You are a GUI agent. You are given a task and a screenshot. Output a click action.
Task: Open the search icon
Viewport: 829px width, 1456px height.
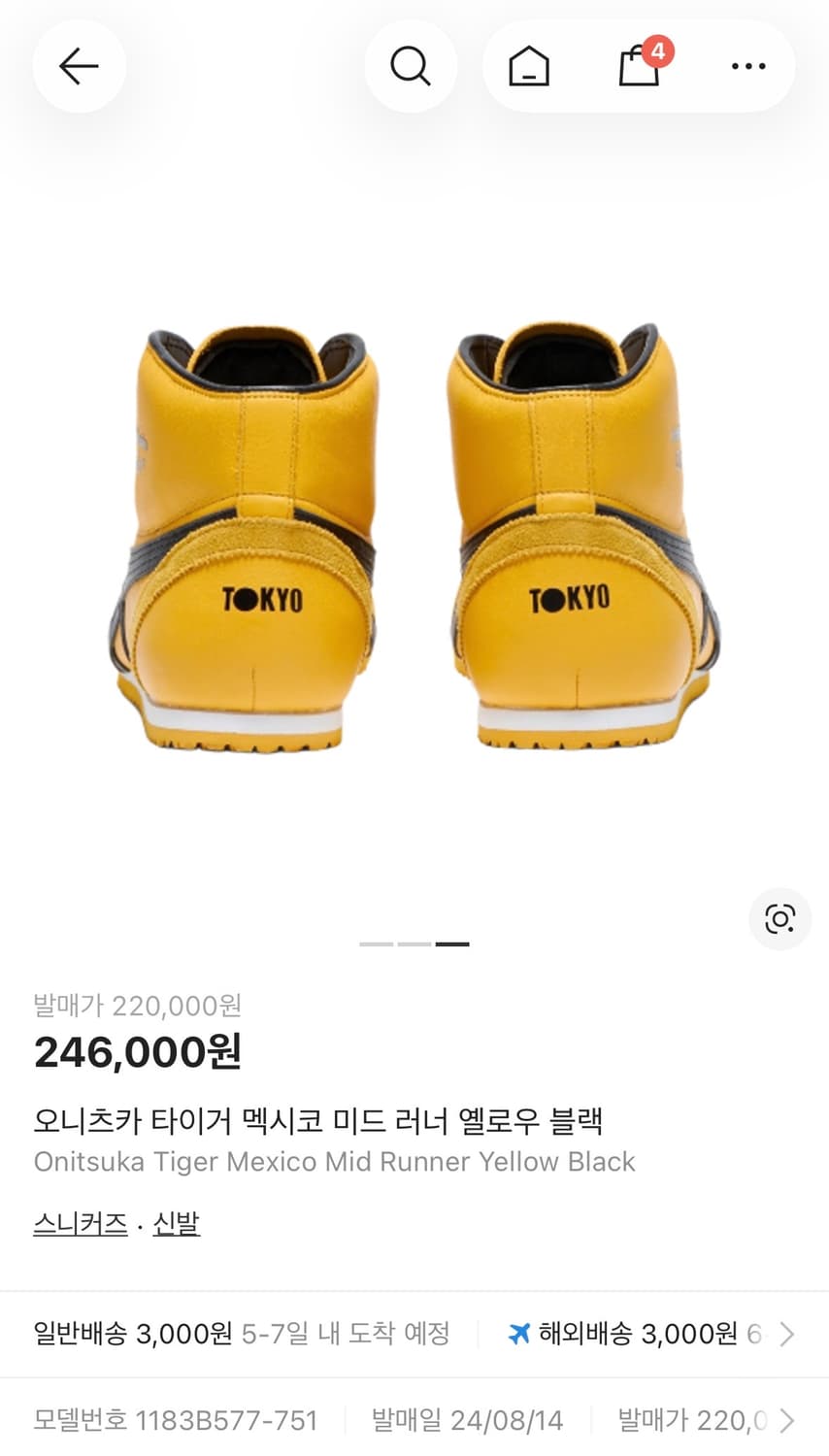[x=410, y=66]
